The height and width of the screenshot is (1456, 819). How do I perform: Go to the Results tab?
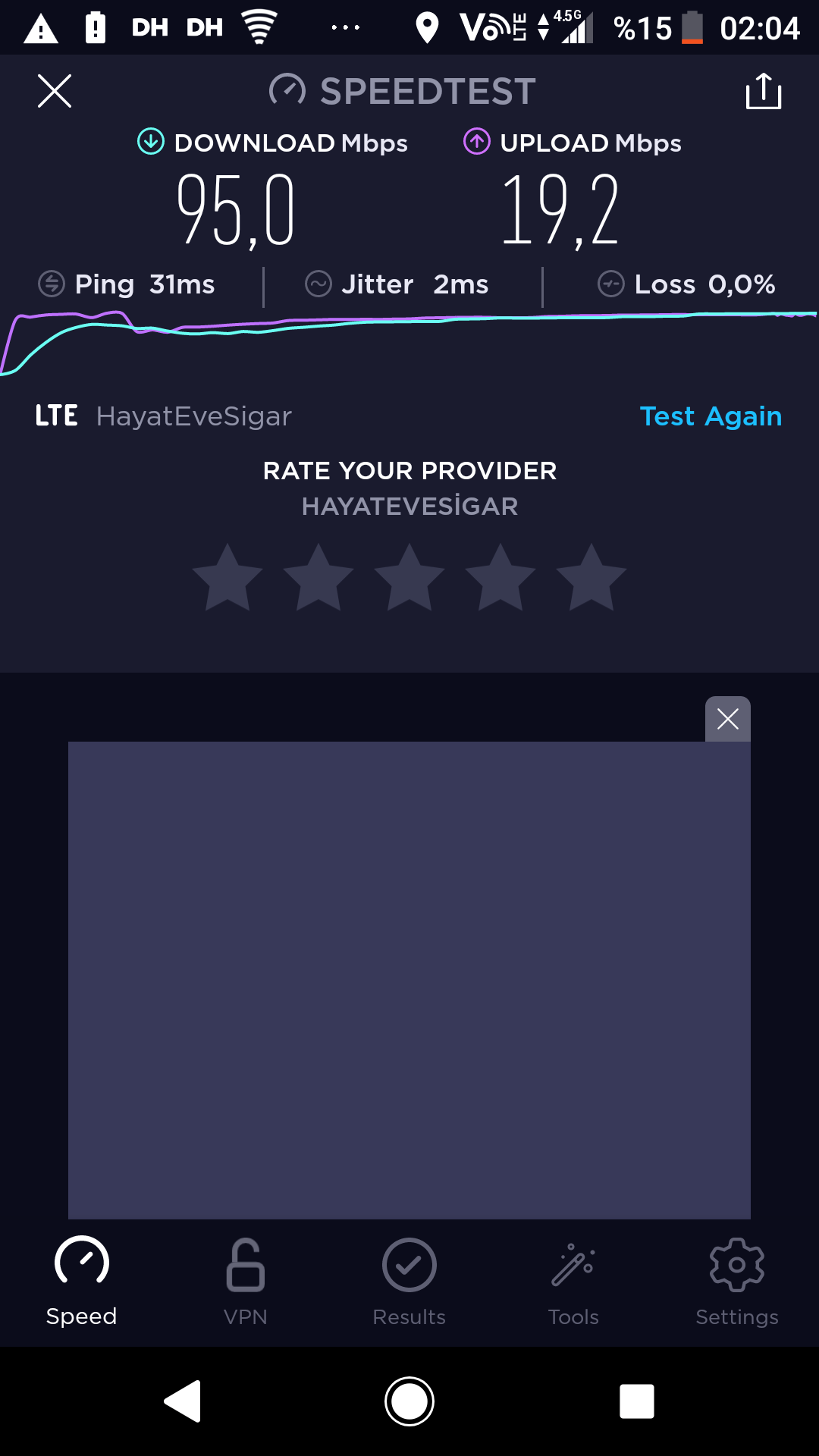pyautogui.click(x=409, y=1282)
